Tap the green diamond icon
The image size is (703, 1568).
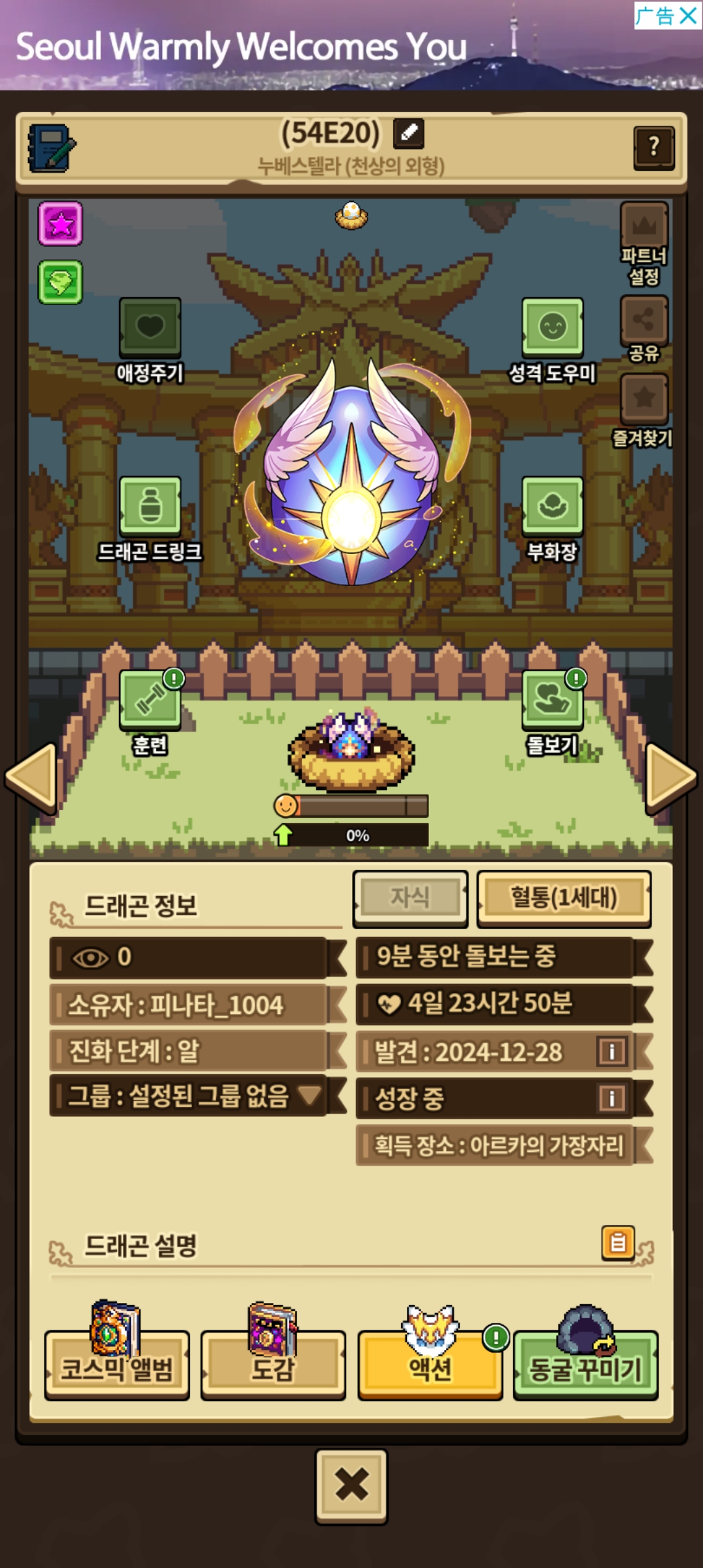(61, 282)
